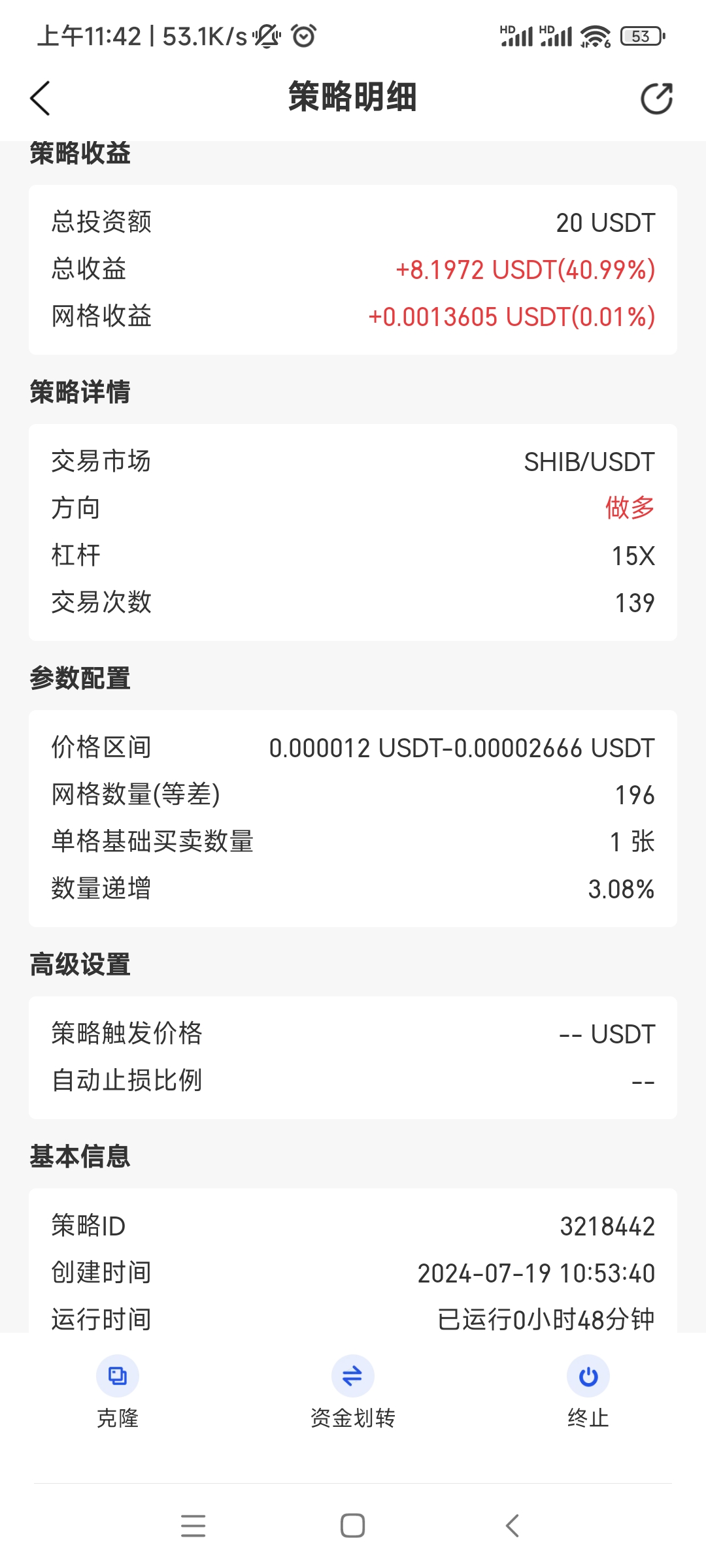Go back using the top-left arrow

click(40, 99)
